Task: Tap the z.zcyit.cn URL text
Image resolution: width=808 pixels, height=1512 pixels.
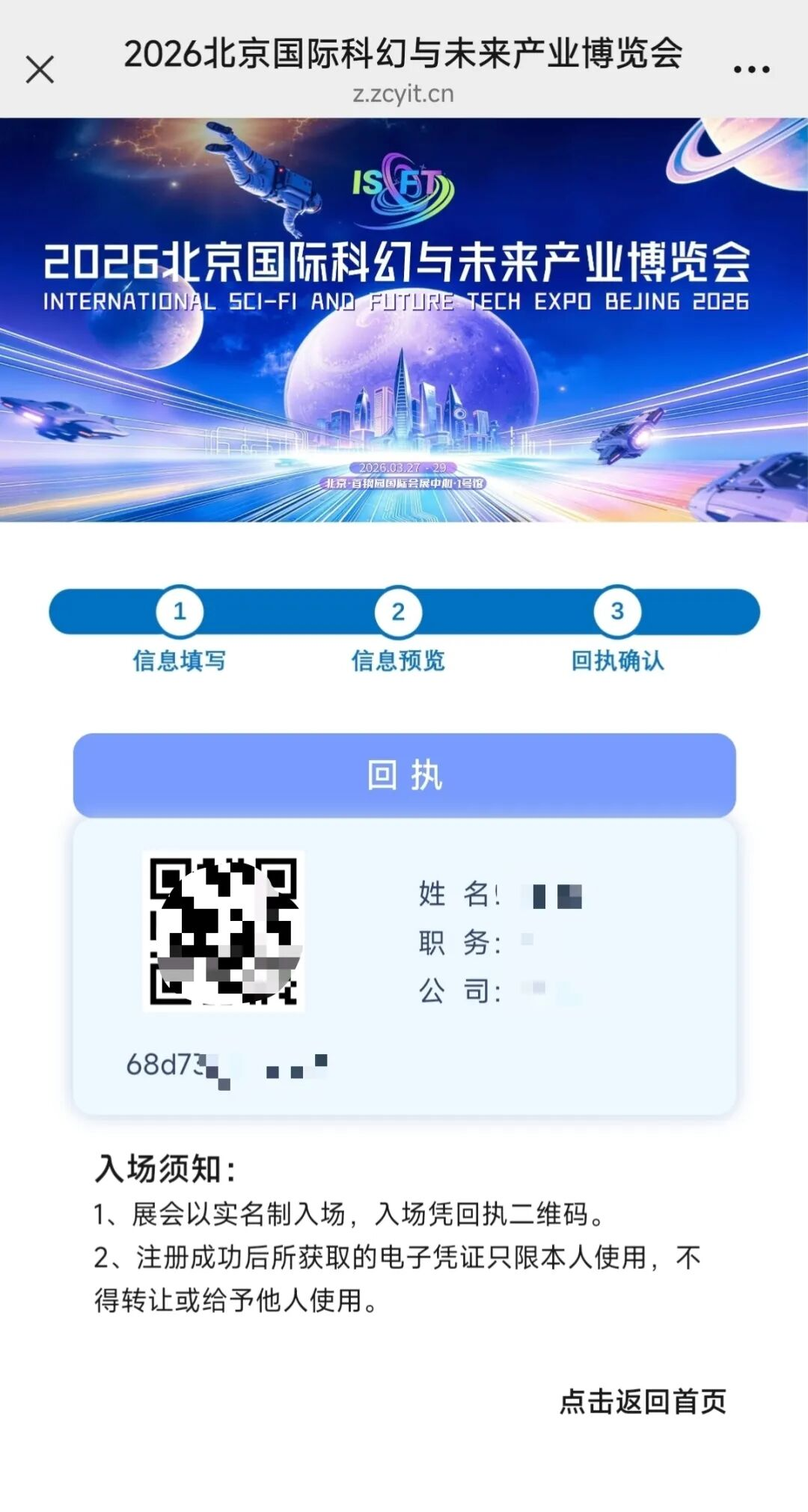Action: coord(404,94)
